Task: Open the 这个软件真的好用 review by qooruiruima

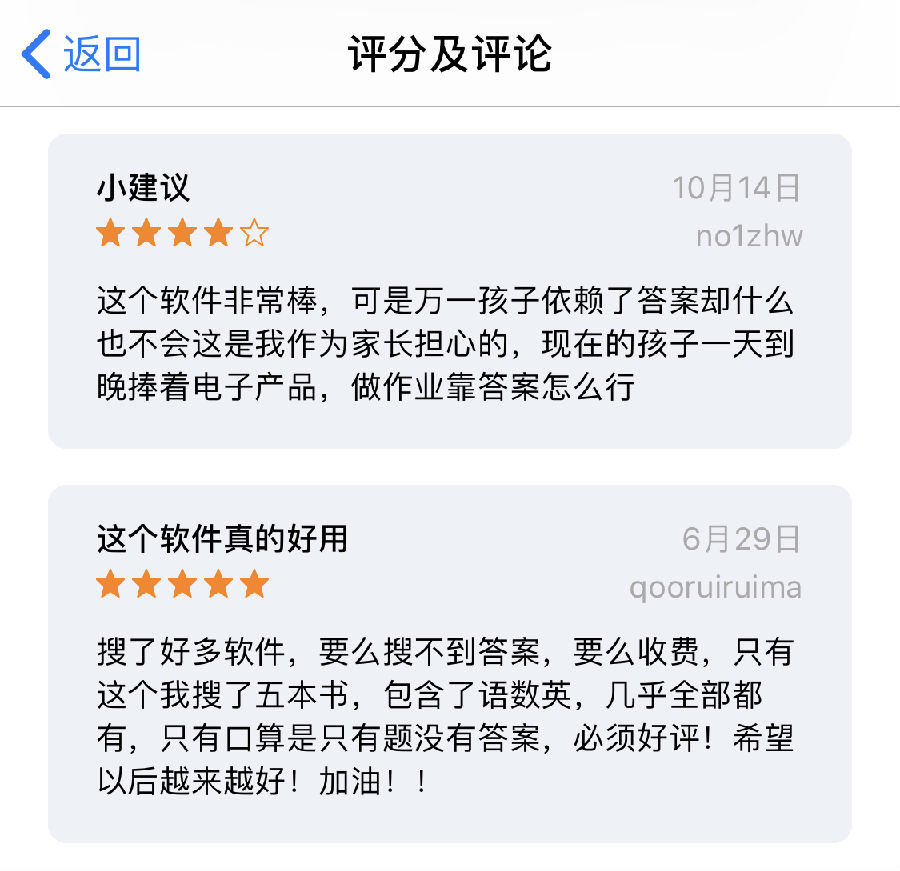Action: click(449, 663)
